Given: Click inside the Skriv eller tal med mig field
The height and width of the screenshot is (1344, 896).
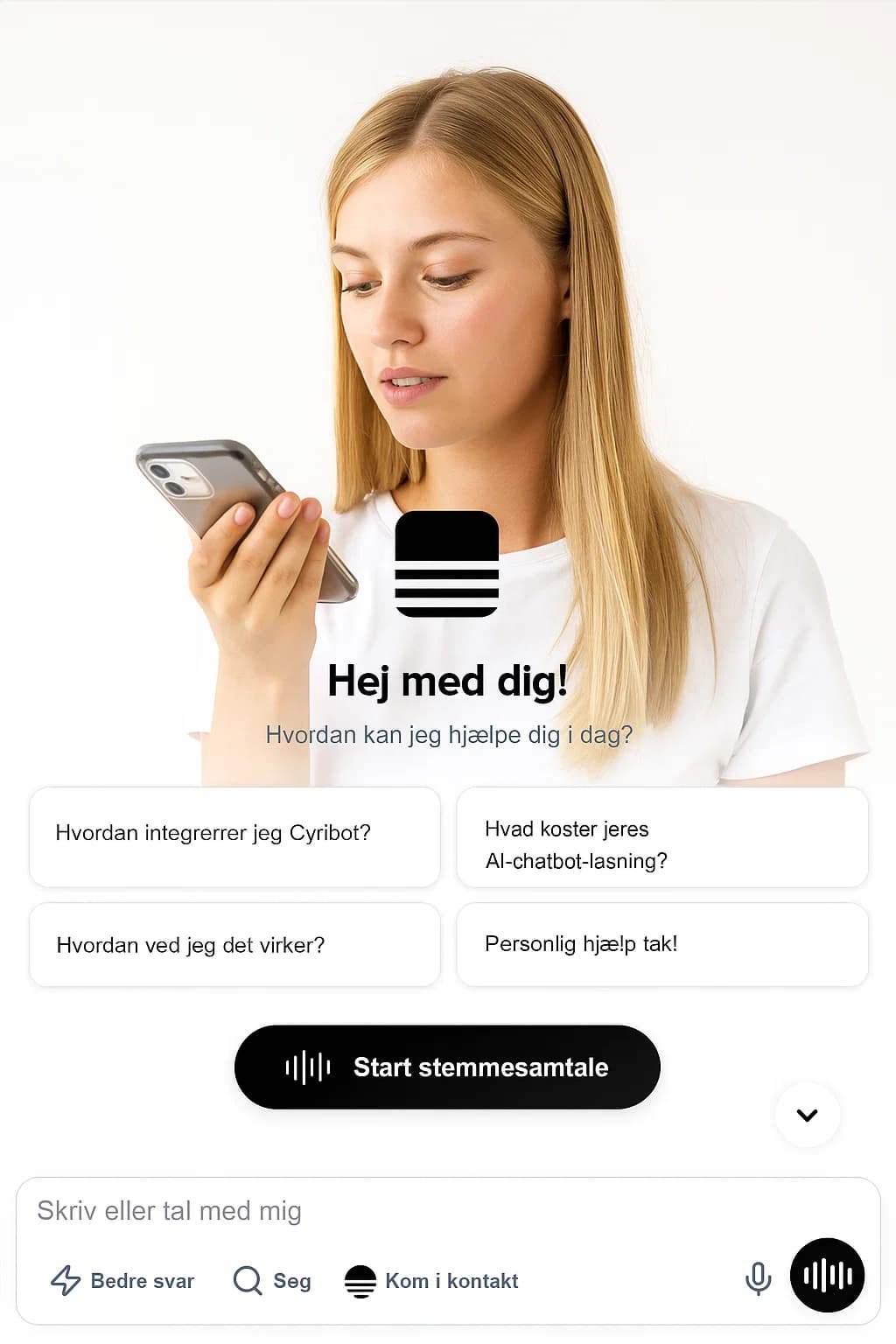Looking at the screenshot, I should pyautogui.click(x=262, y=1211).
